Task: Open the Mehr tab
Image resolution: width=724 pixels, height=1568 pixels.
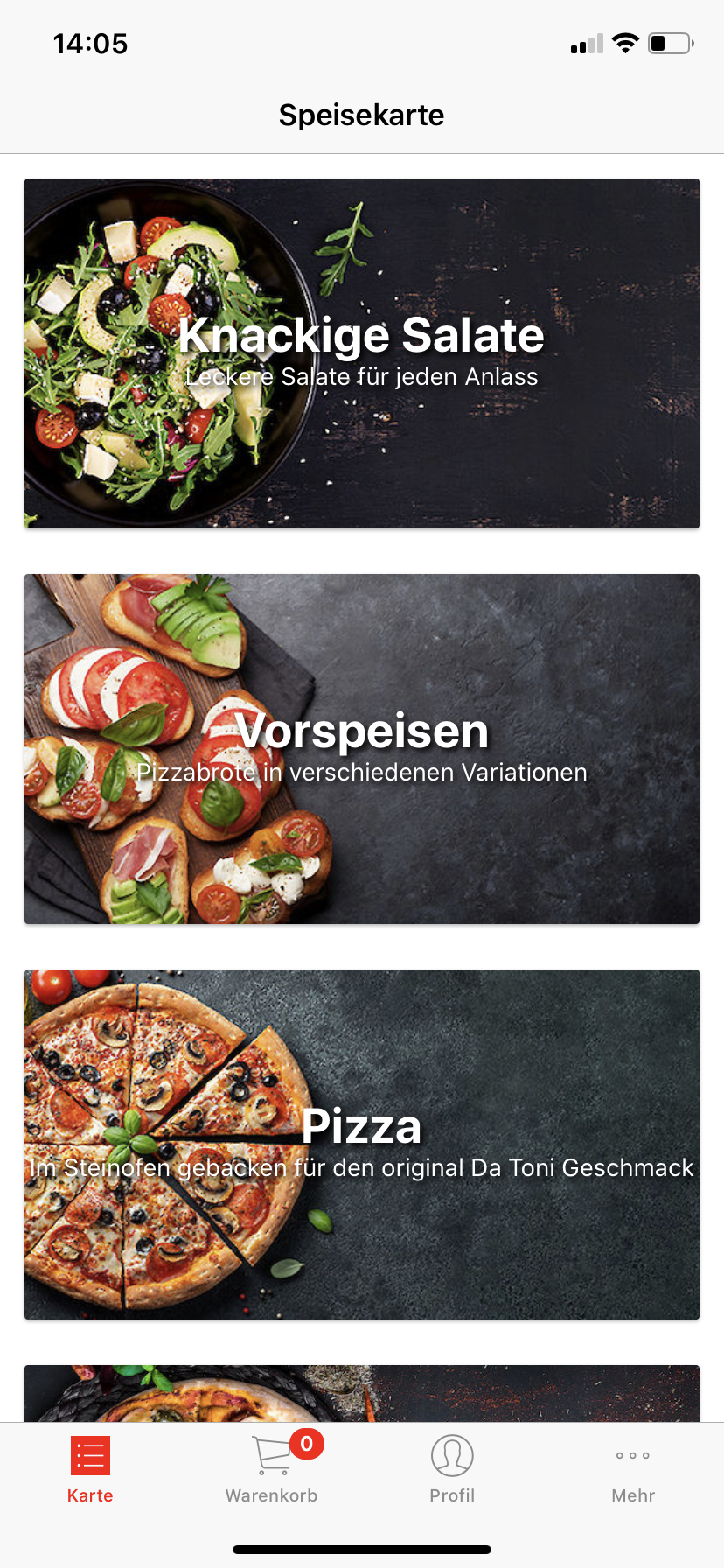Action: pyautogui.click(x=633, y=1470)
